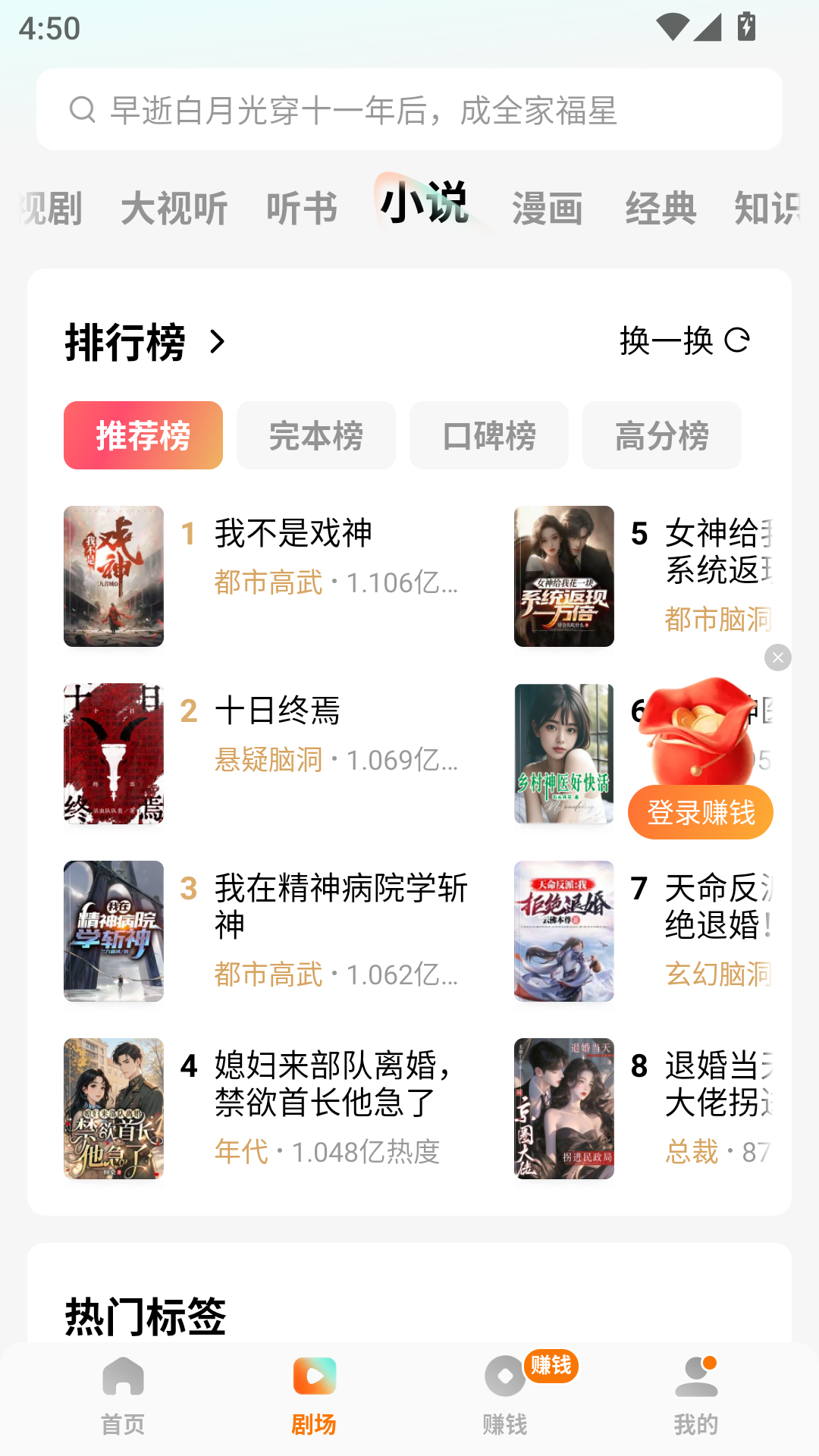Viewport: 819px width, 1456px height.
Task: Select the 推荐榜 ranking filter
Action: click(x=143, y=435)
